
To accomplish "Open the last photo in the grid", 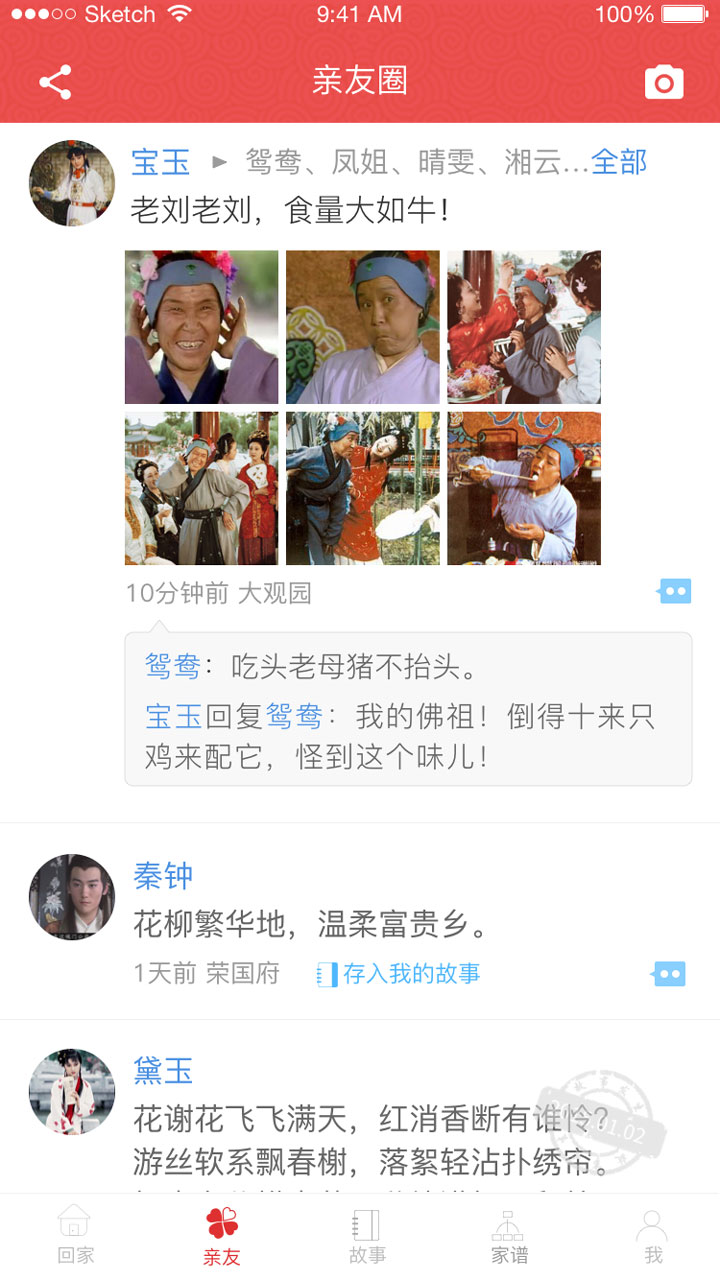I will [x=524, y=488].
